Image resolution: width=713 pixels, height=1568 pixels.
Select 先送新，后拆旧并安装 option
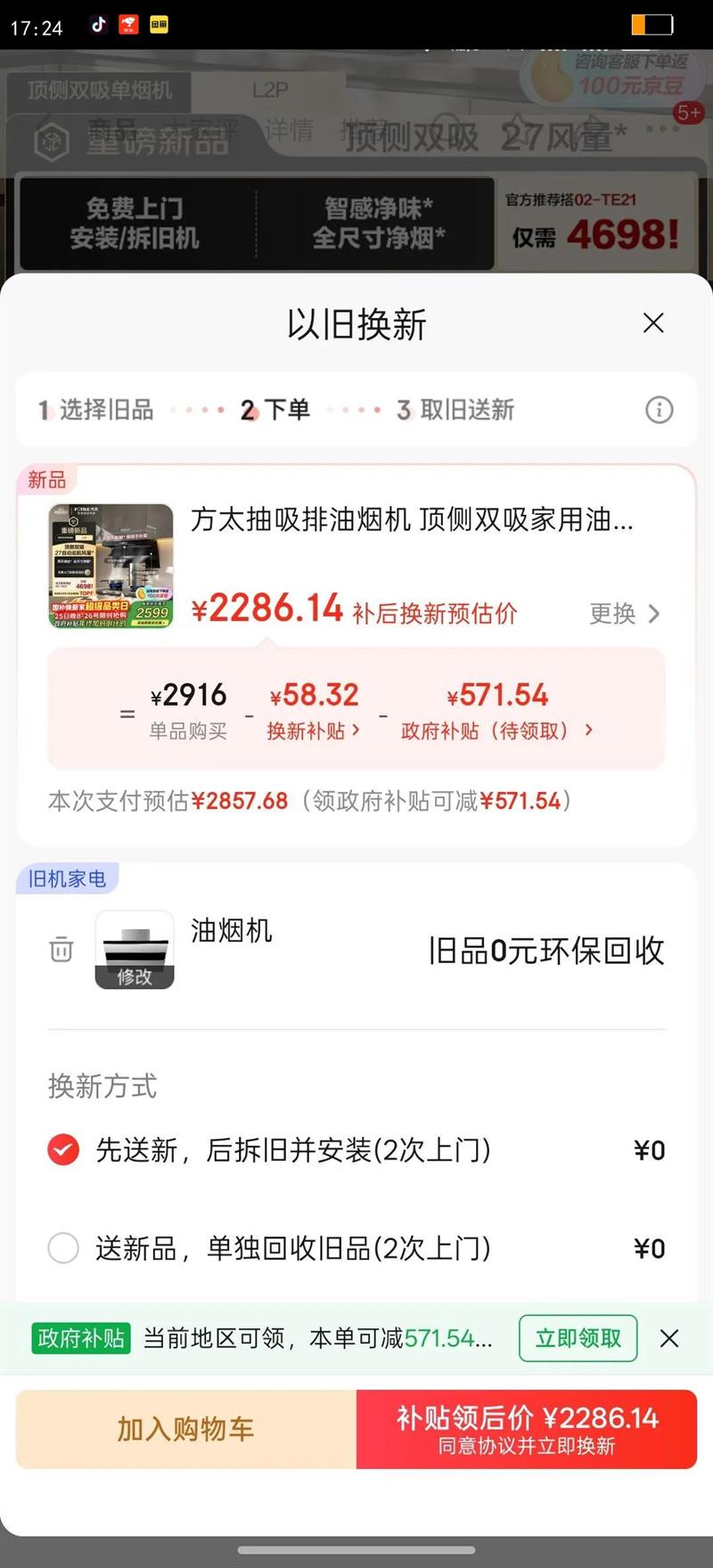point(63,1150)
